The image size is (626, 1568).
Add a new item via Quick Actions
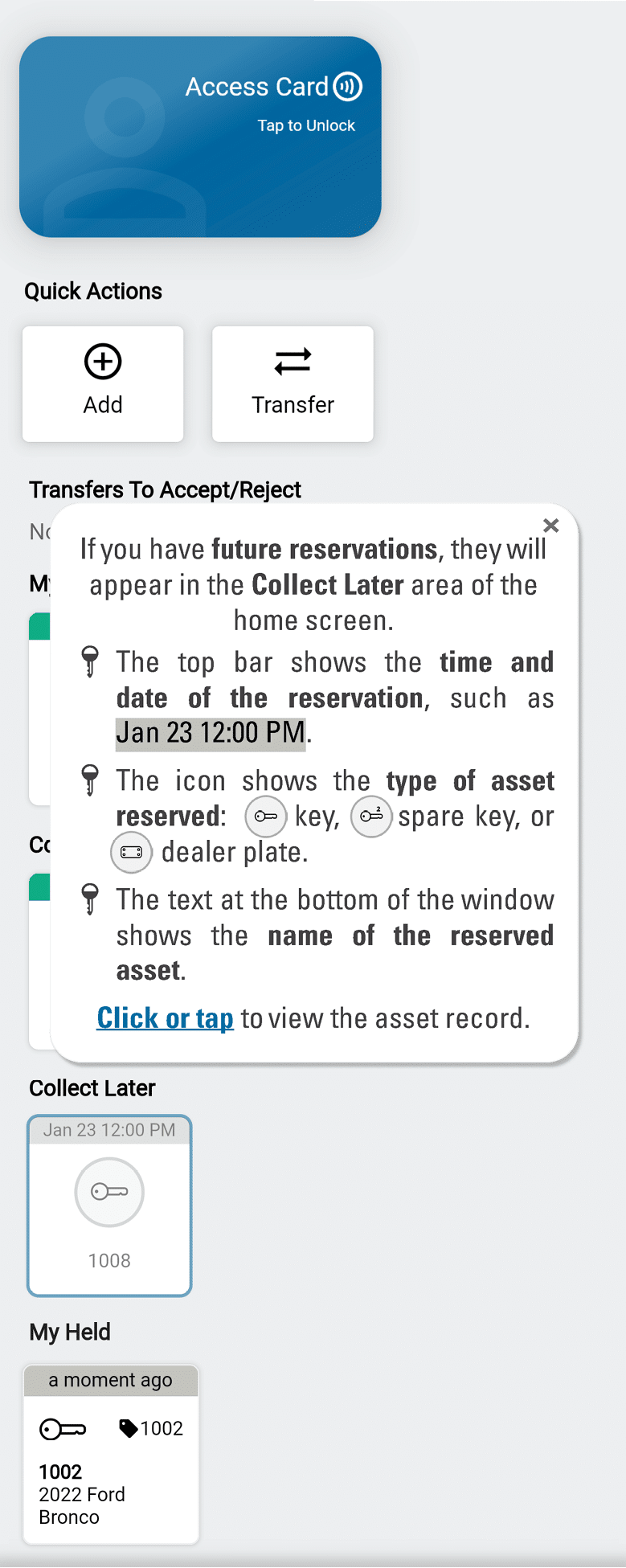pos(103,383)
